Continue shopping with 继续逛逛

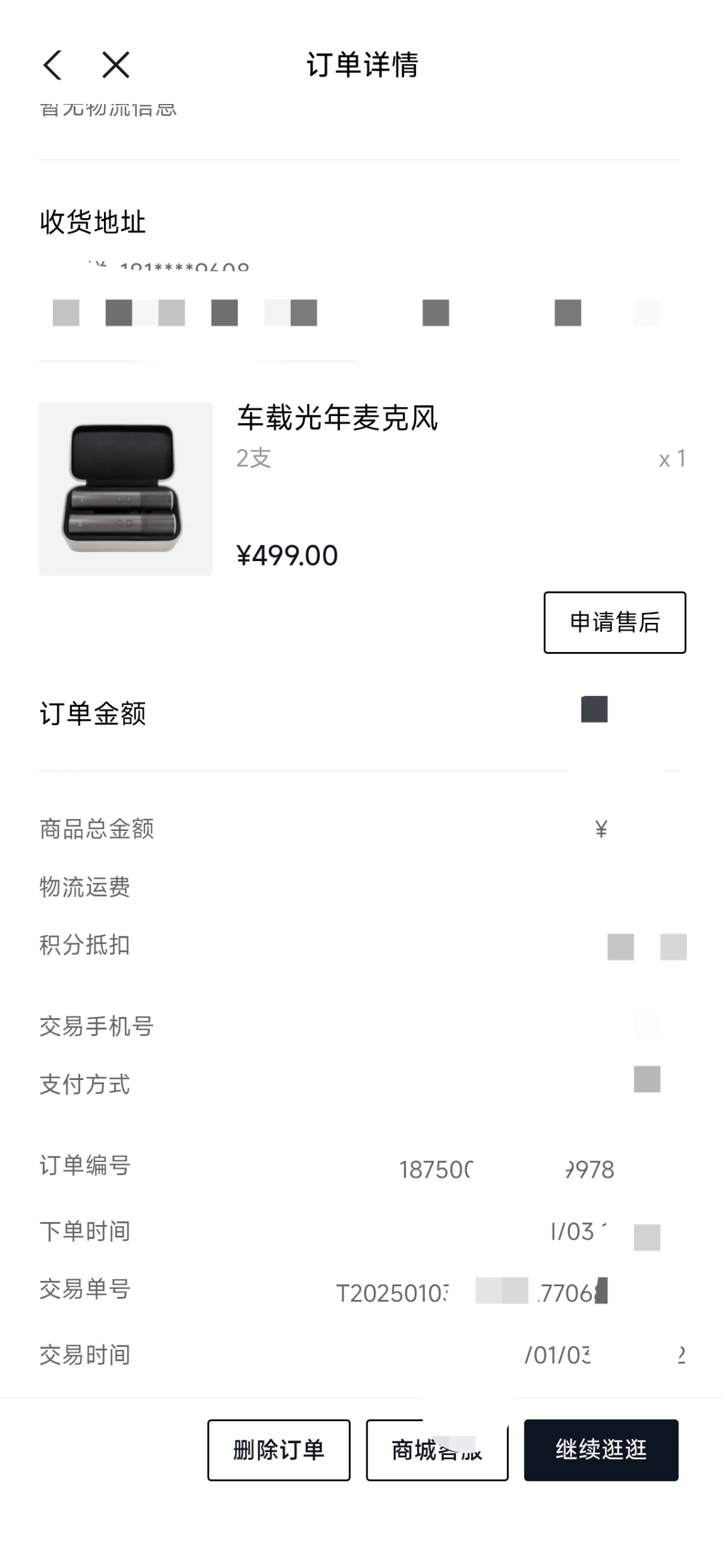601,1449
